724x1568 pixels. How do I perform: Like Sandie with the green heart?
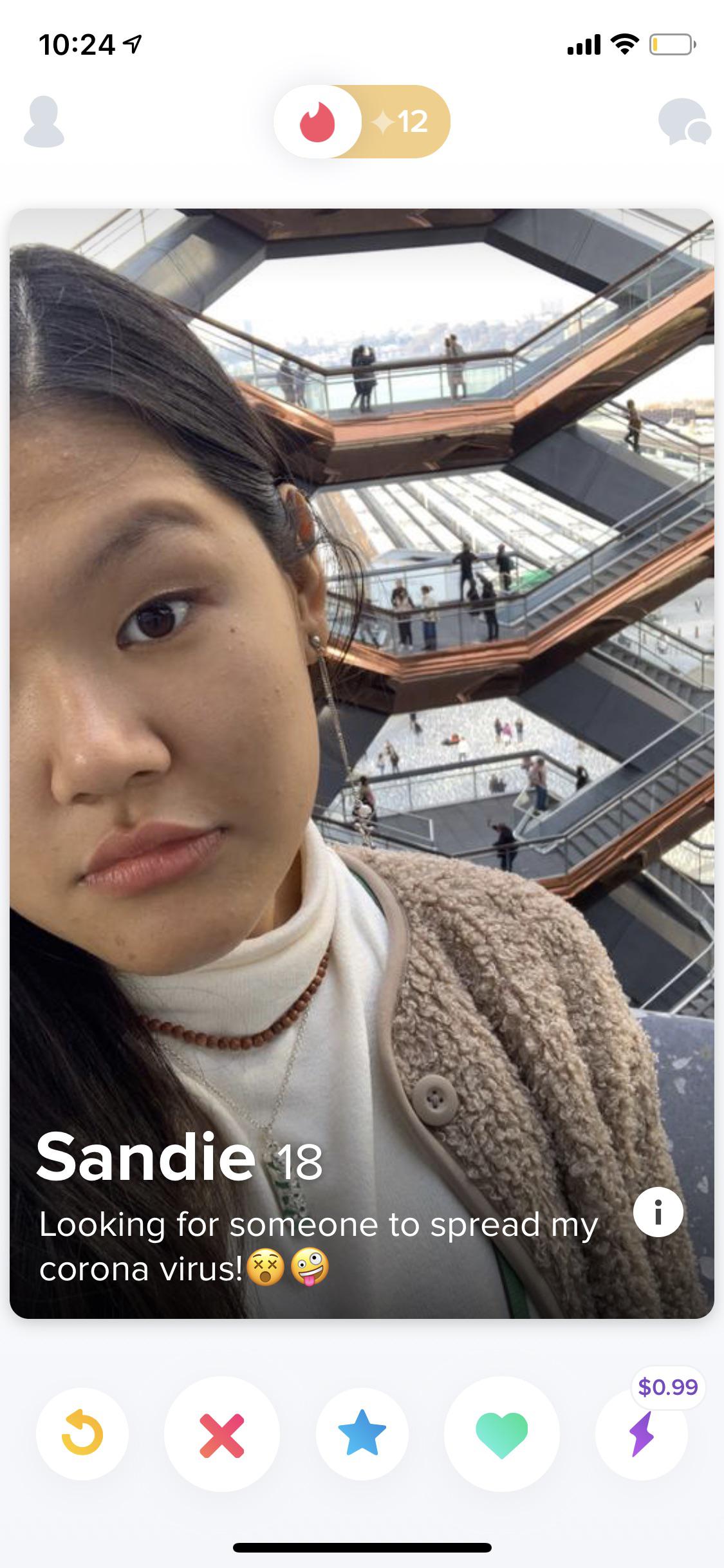501,1434
